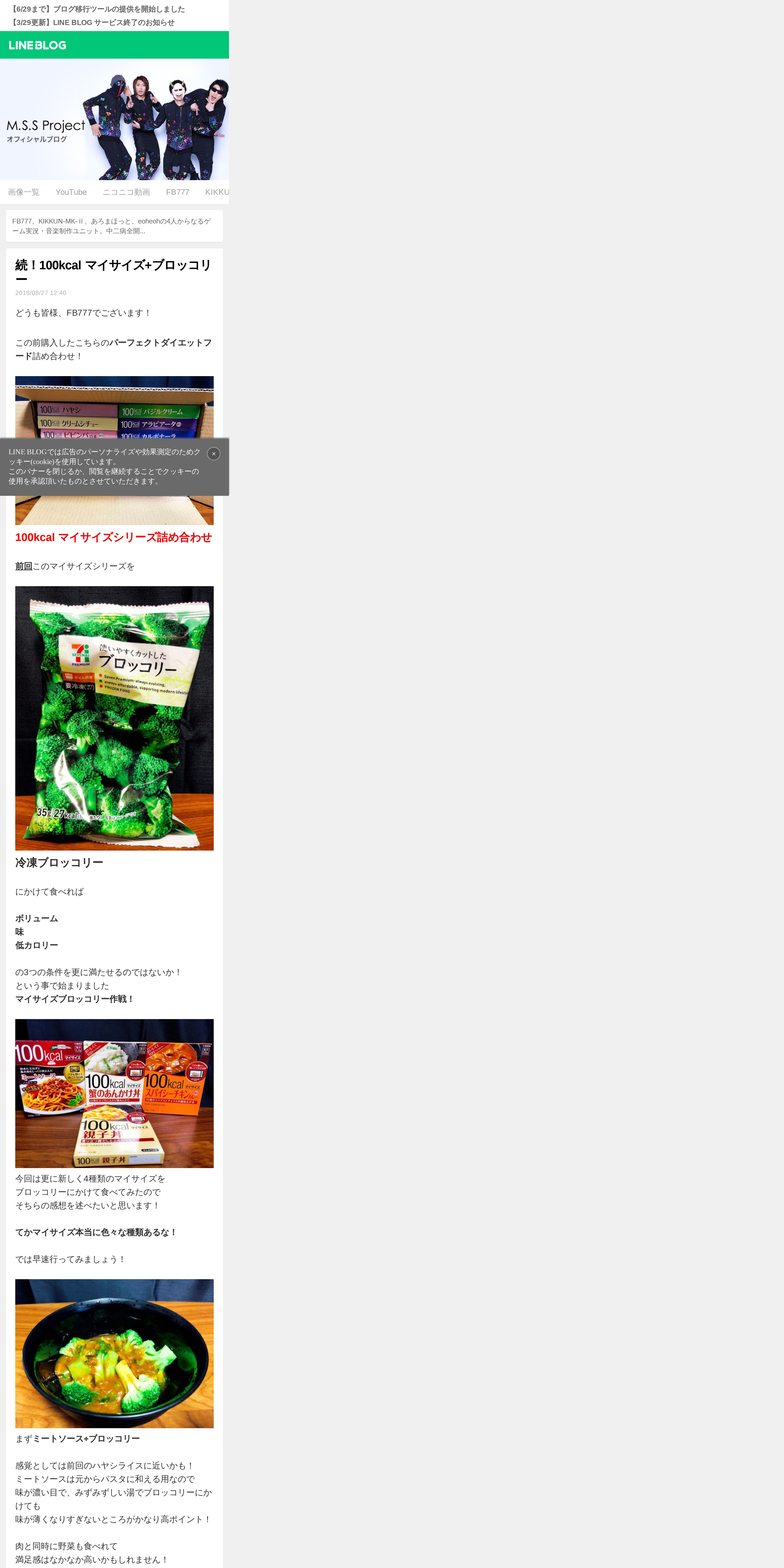View the frozen broccoli bag photo
Viewport: 784px width, 1568px height.
(114, 718)
